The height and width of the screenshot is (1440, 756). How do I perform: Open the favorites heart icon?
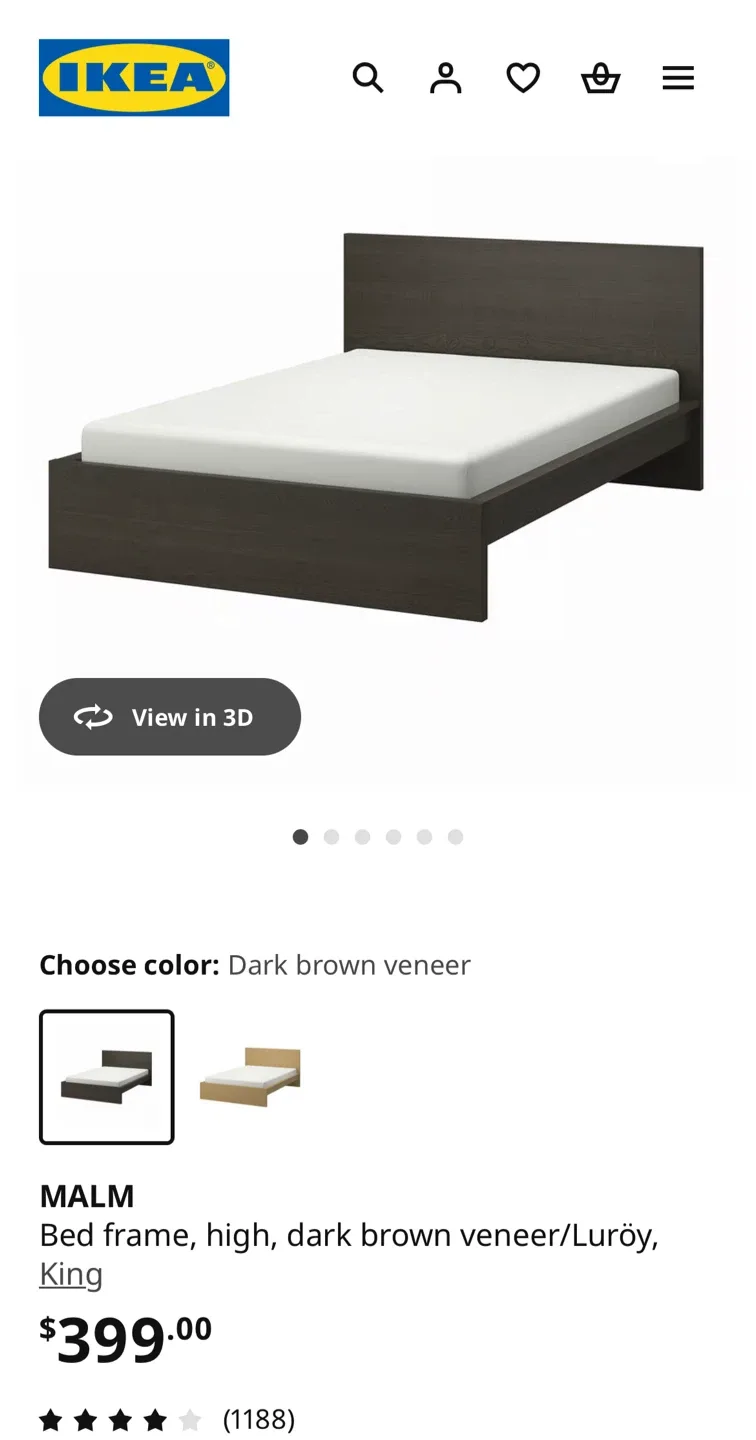[x=523, y=78]
